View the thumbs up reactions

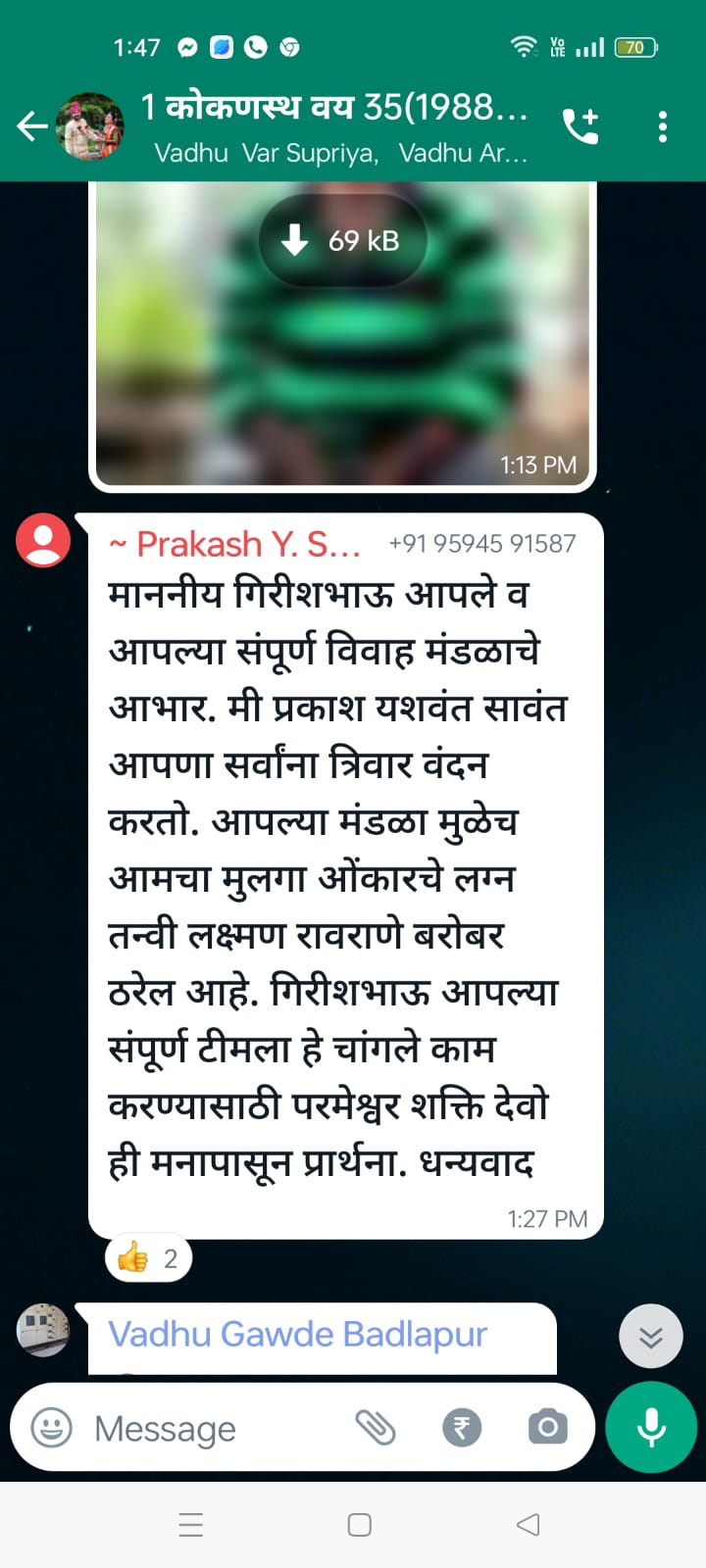click(148, 1258)
